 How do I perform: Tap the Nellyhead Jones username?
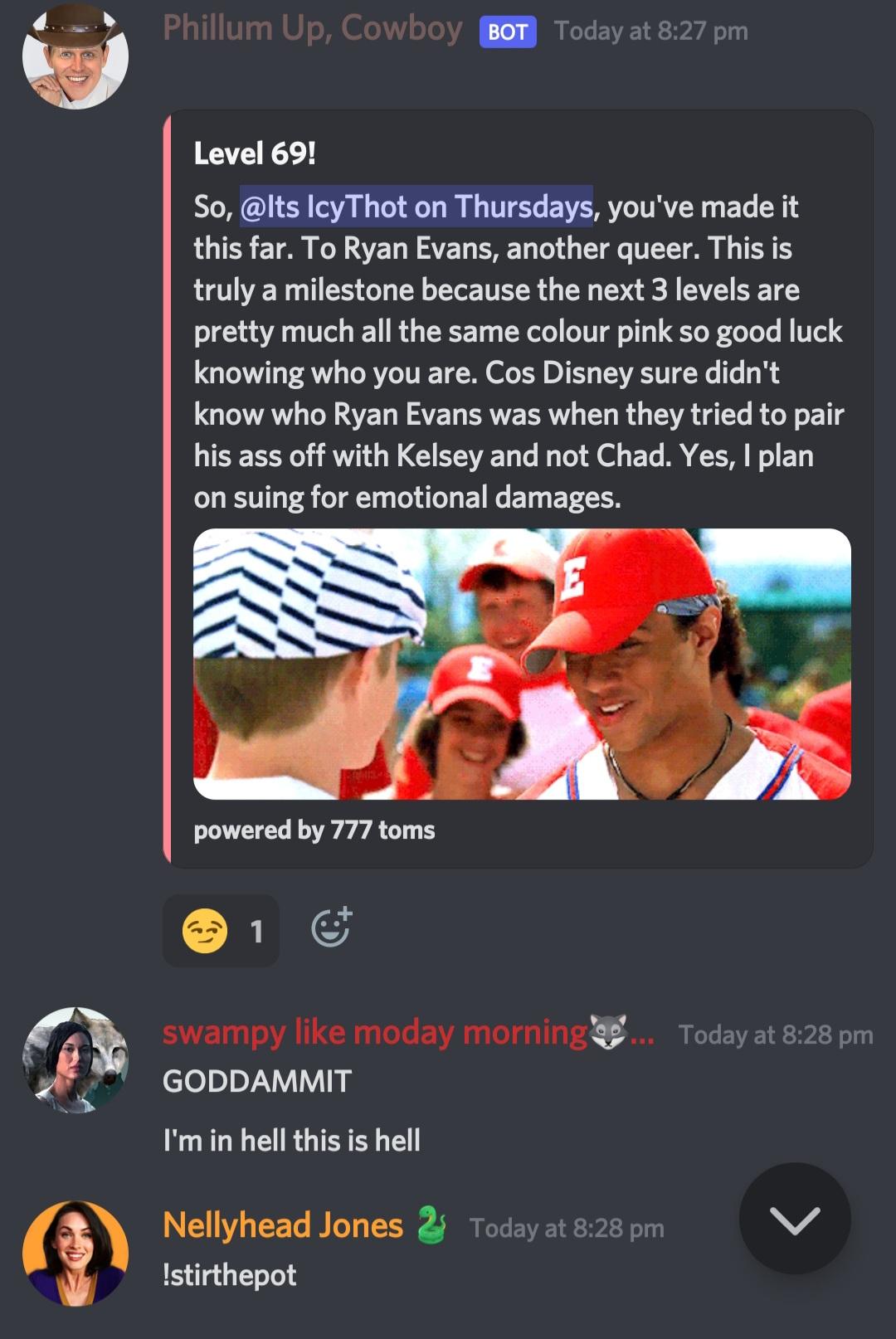click(x=283, y=1225)
